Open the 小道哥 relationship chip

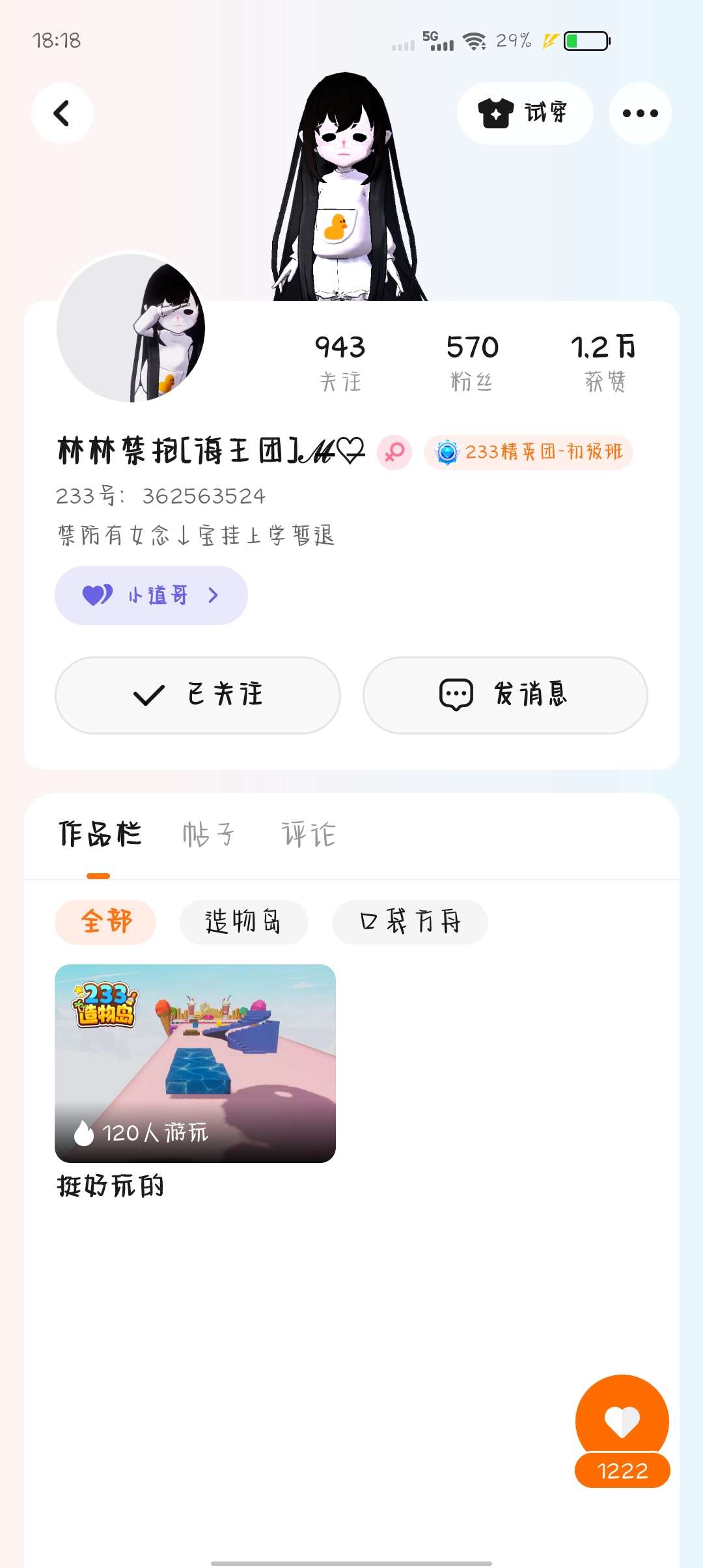(151, 595)
